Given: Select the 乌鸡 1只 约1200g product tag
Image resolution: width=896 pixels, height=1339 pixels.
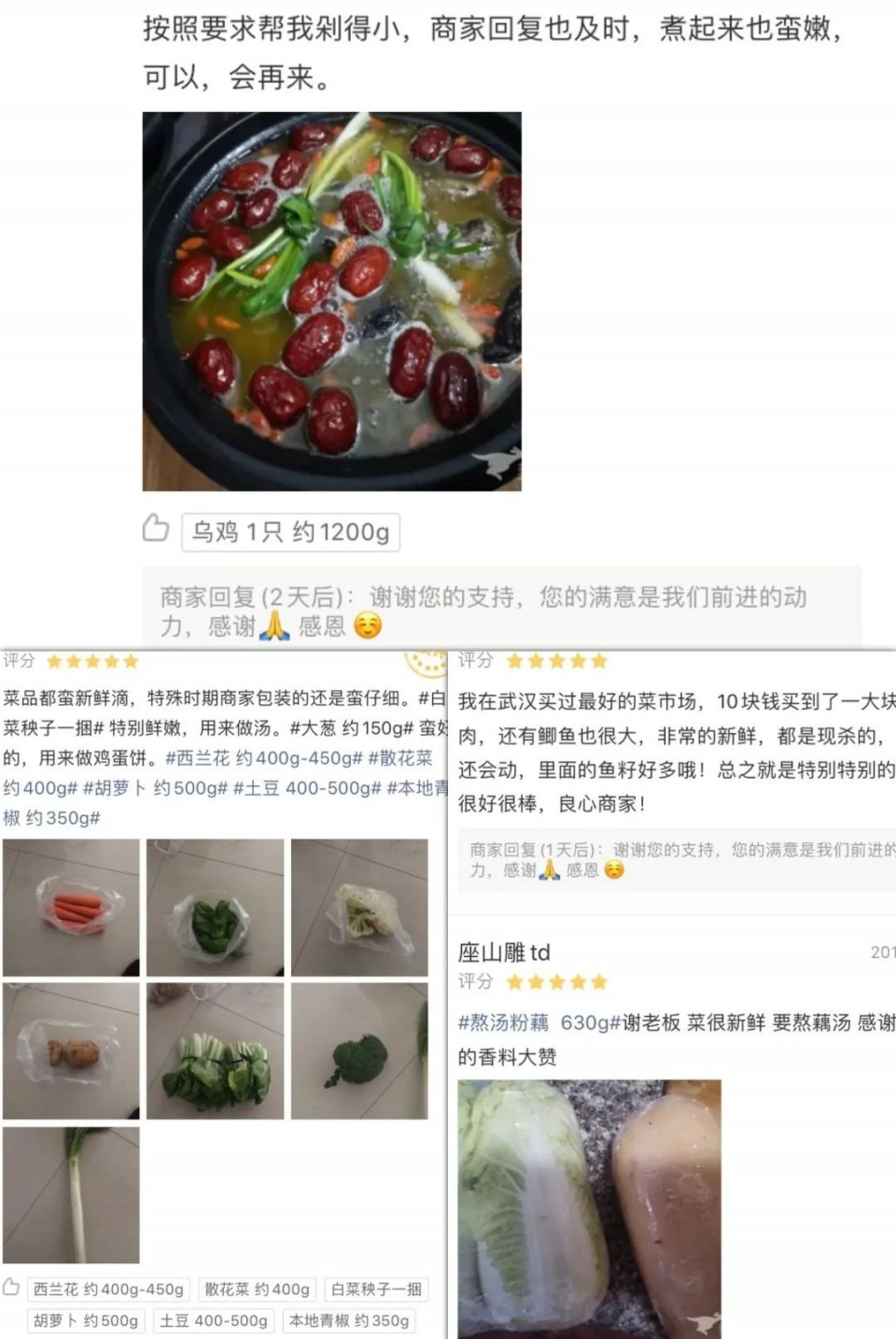Looking at the screenshot, I should pyautogui.click(x=289, y=531).
